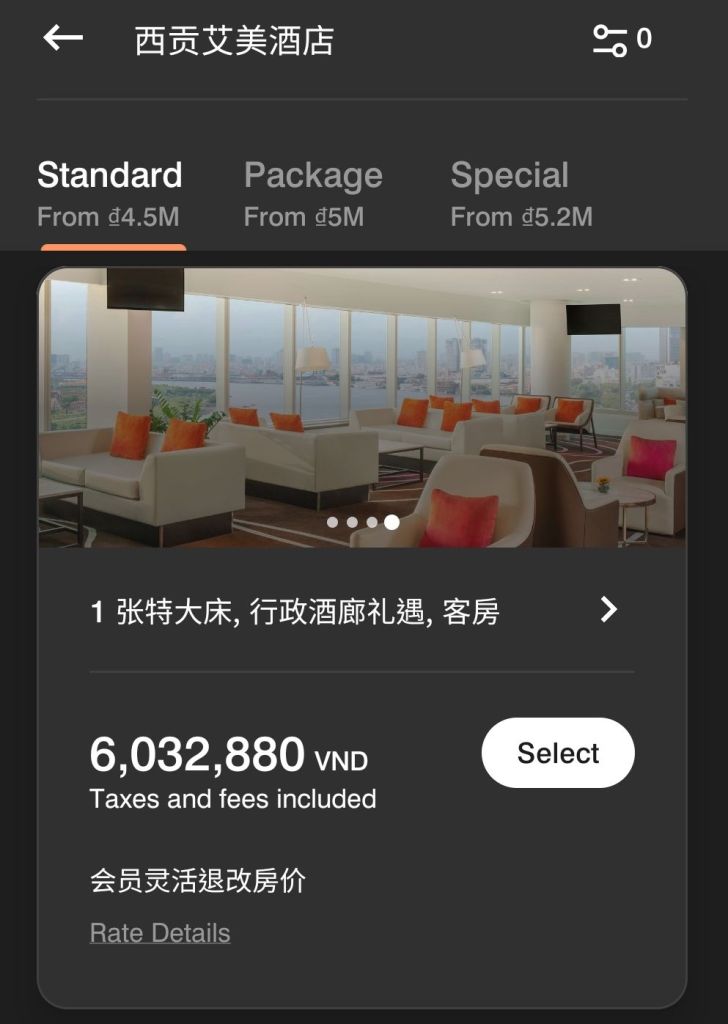Go back using the arrow icon
The image size is (728, 1024).
(63, 39)
